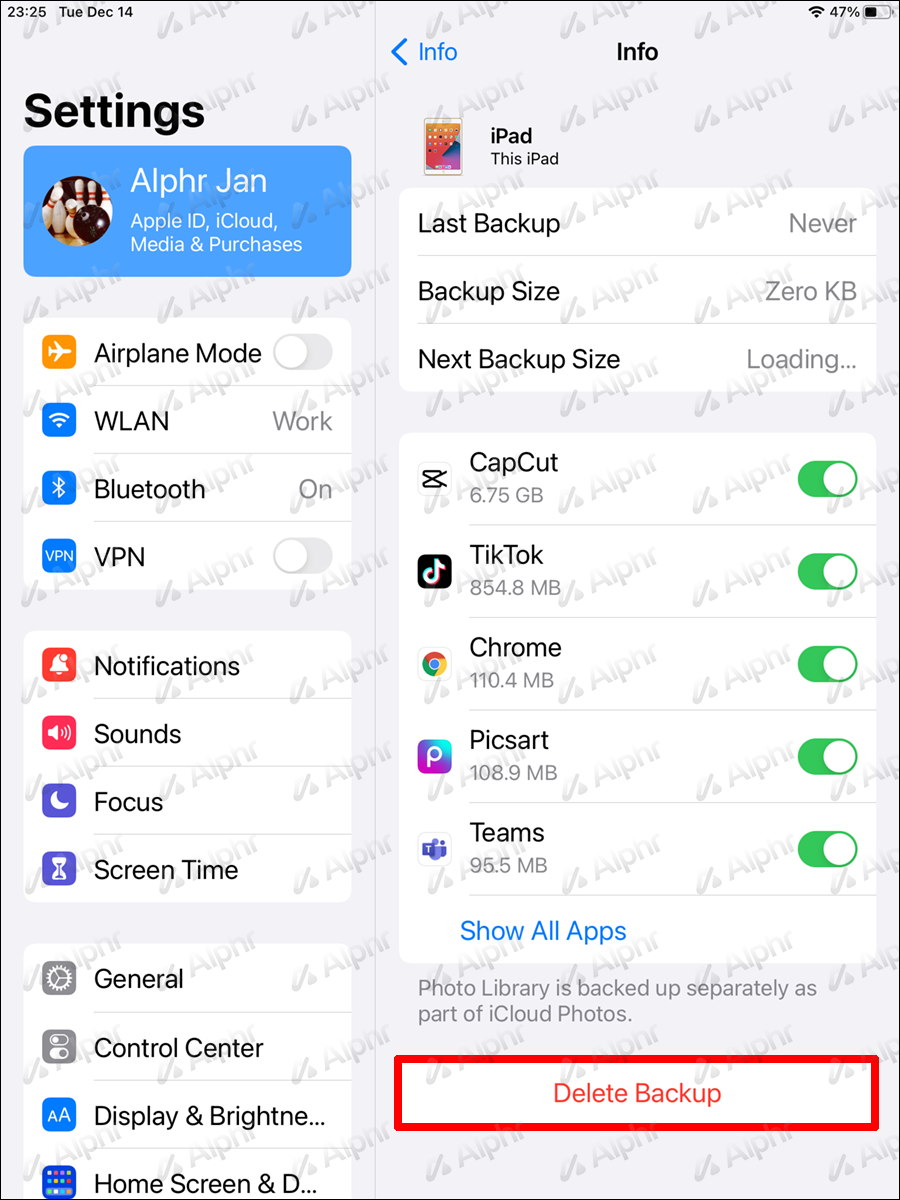Tap Delete Backup
Viewport: 900px width, 1200px height.
pyautogui.click(x=637, y=1093)
